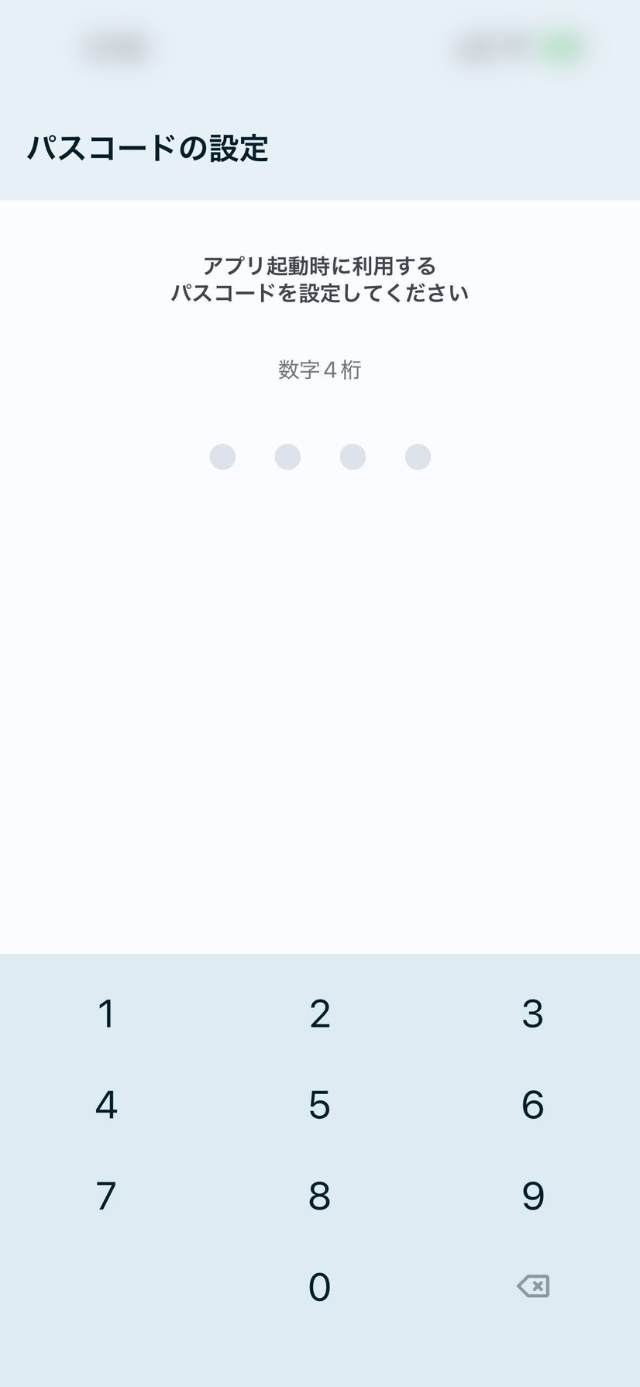
Task: Tap the 8 key
Action: click(x=319, y=1196)
